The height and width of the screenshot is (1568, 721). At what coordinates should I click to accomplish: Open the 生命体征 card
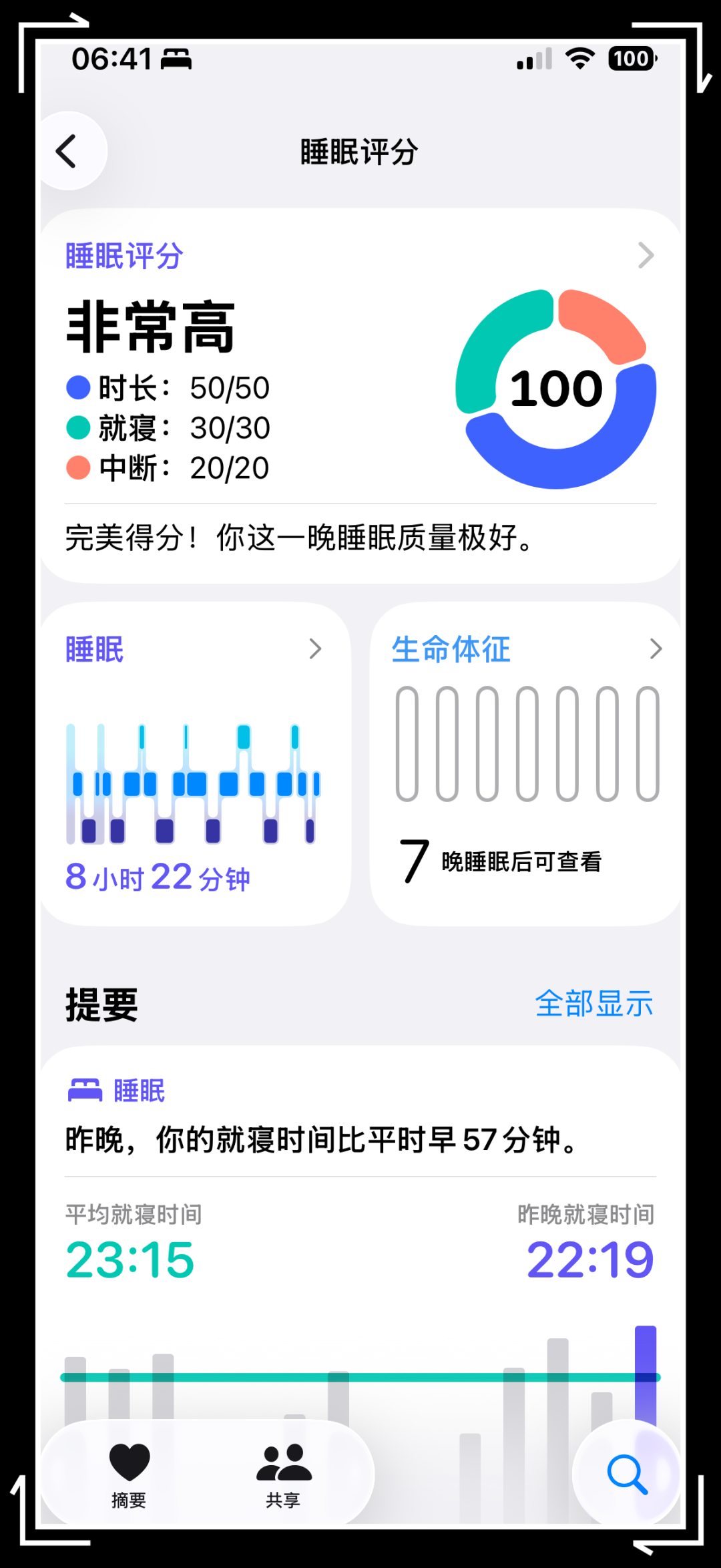(525, 763)
